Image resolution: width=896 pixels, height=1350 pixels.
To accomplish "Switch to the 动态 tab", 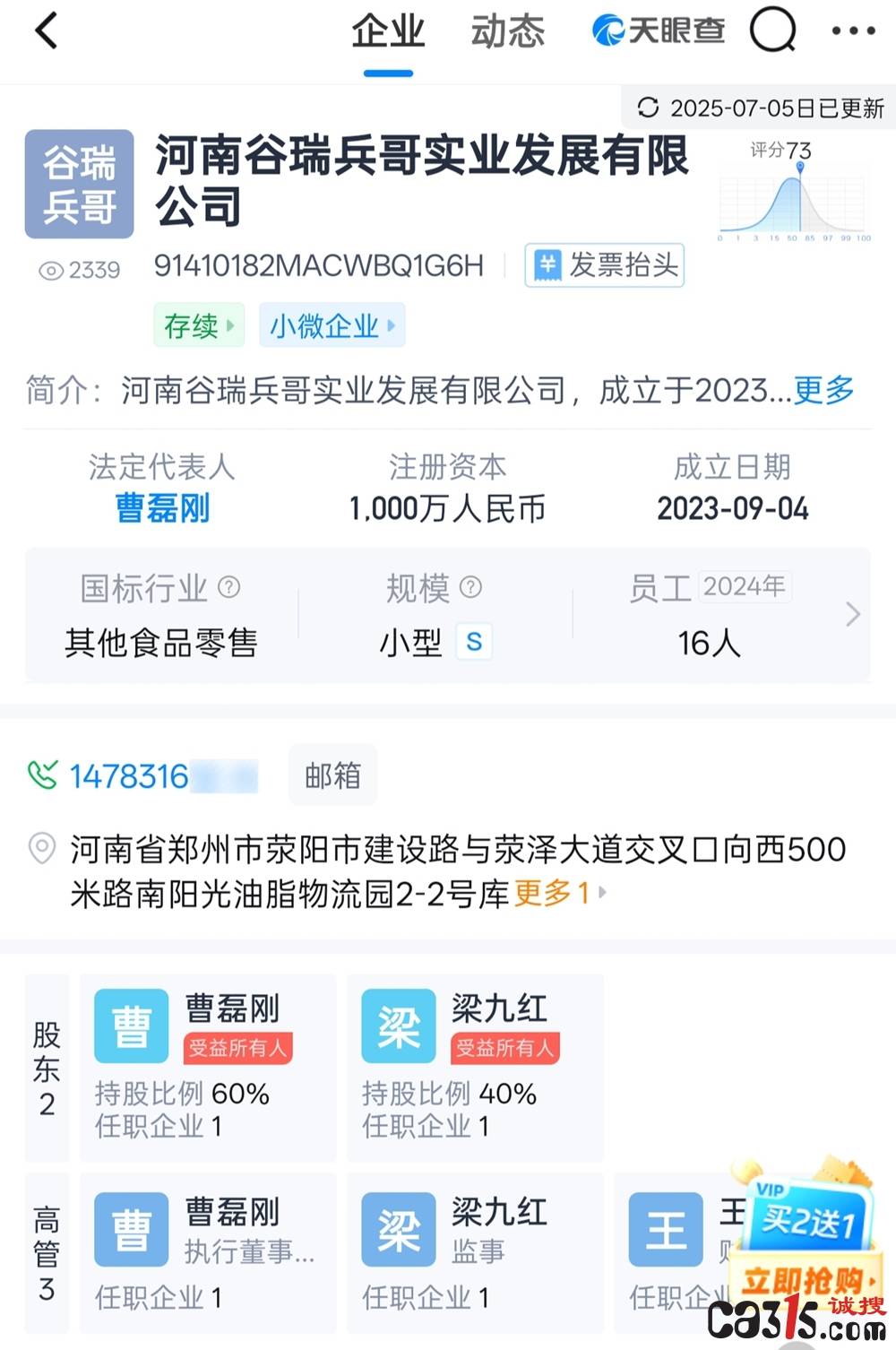I will [507, 32].
